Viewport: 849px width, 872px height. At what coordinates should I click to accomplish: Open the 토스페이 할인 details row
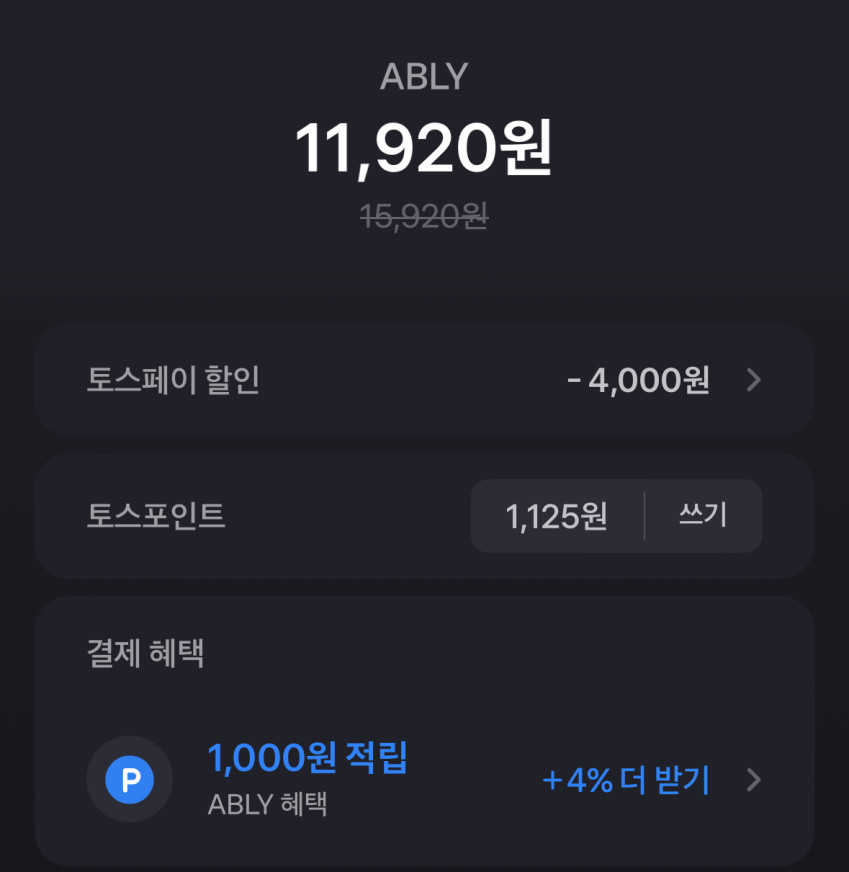click(424, 380)
